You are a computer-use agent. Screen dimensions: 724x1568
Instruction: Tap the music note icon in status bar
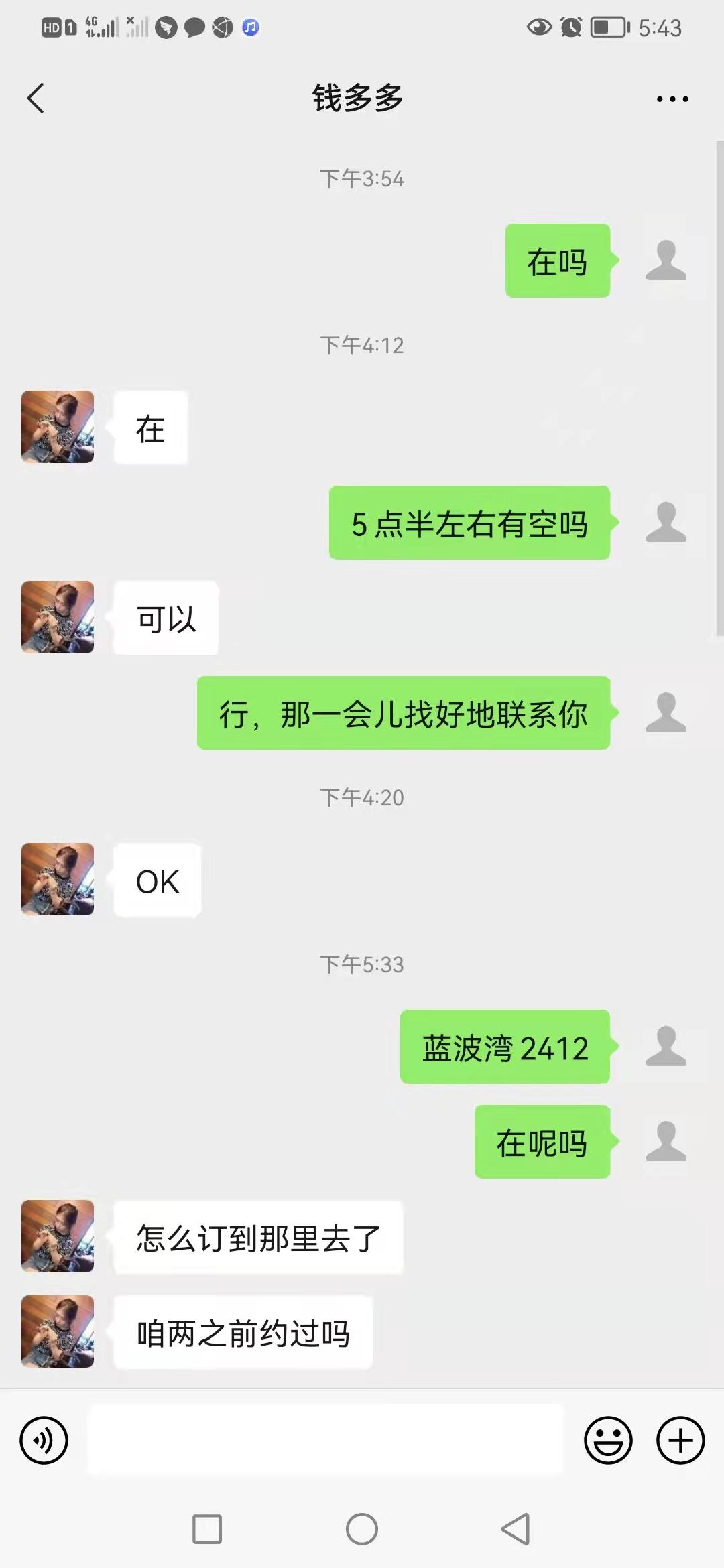249,27
